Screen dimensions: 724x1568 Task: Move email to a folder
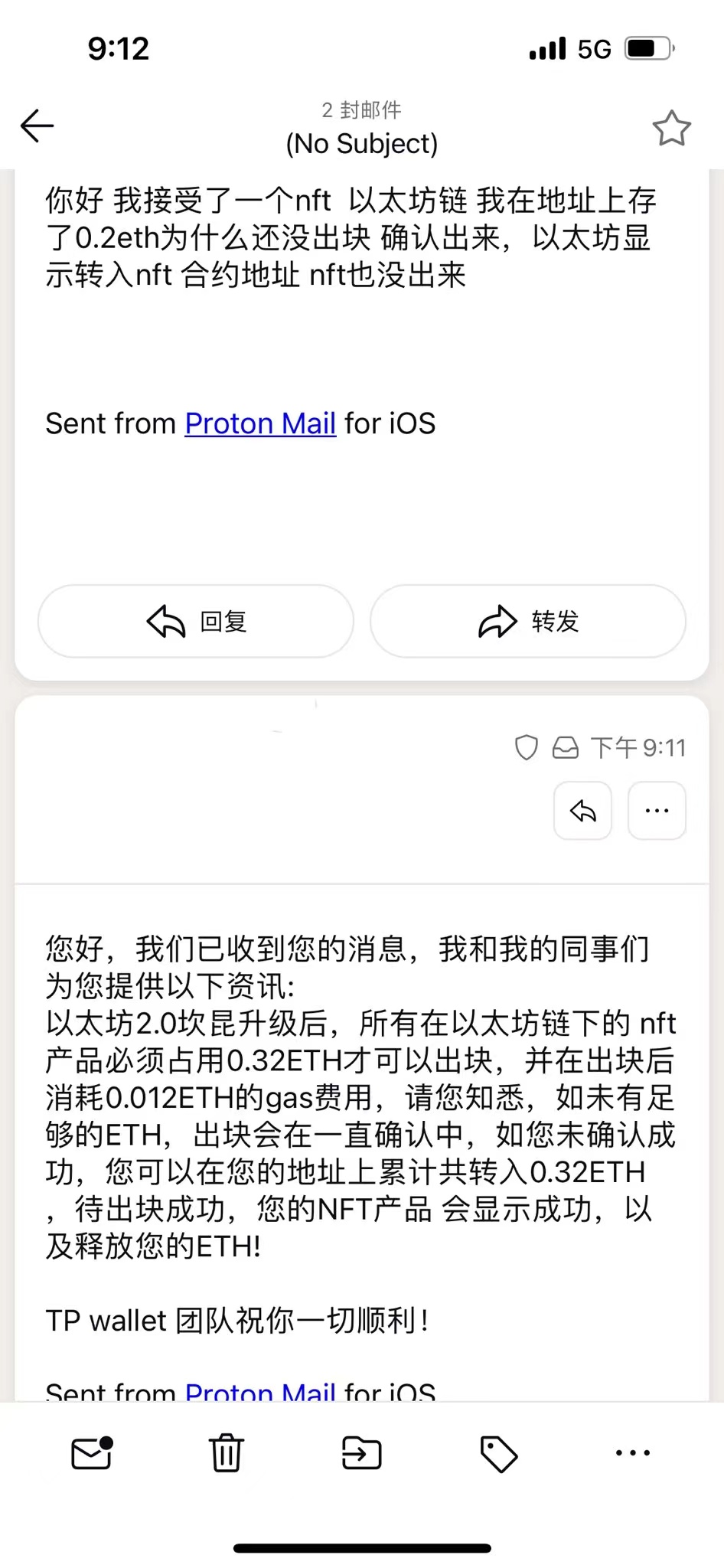coord(361,1452)
